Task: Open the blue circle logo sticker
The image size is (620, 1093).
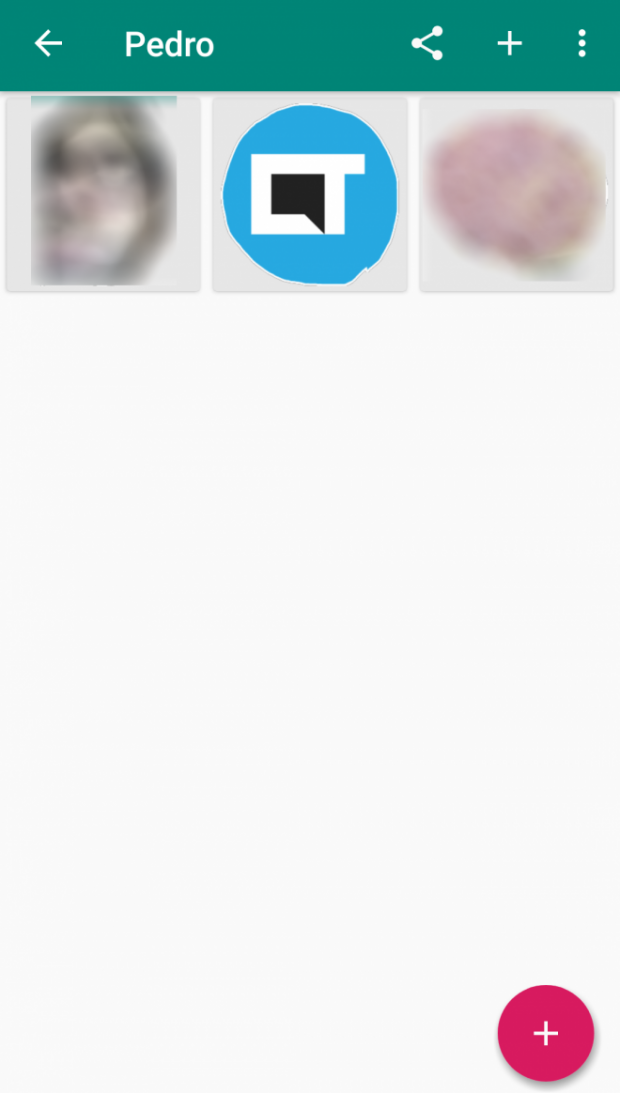Action: coord(310,194)
